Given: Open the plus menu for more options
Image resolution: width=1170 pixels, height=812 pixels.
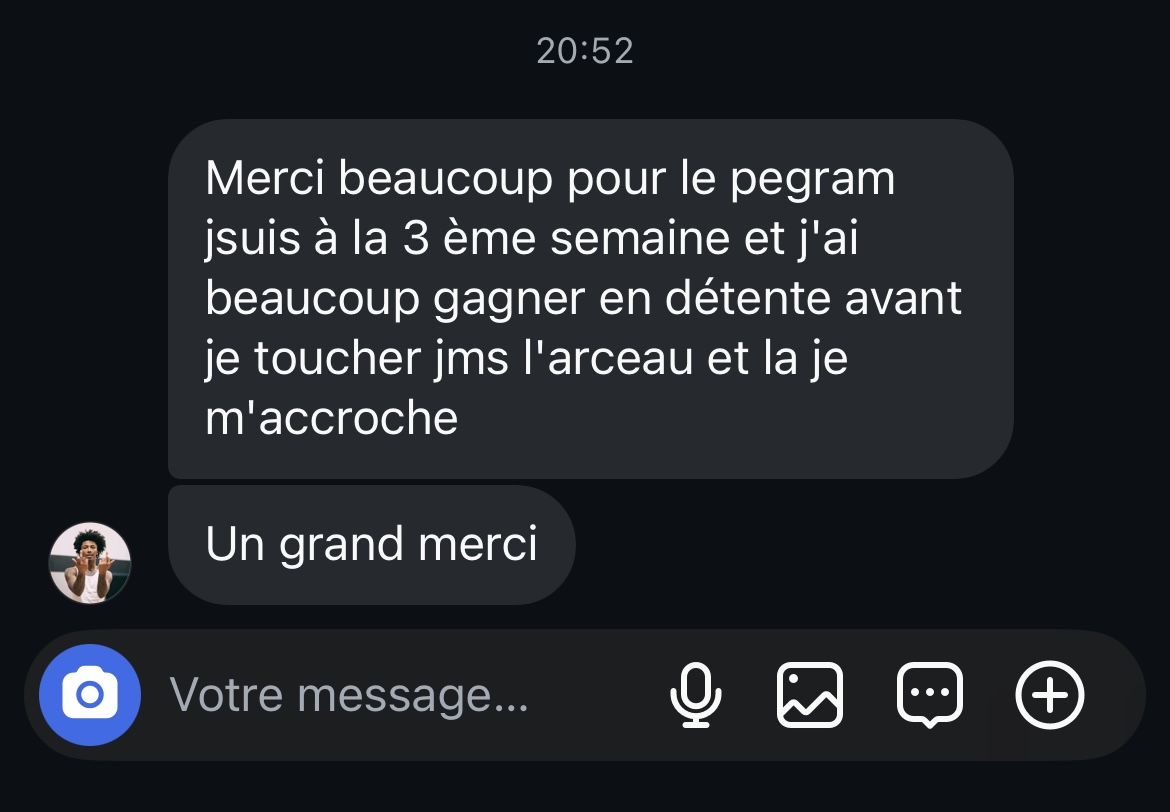Looking at the screenshot, I should coord(1050,694).
